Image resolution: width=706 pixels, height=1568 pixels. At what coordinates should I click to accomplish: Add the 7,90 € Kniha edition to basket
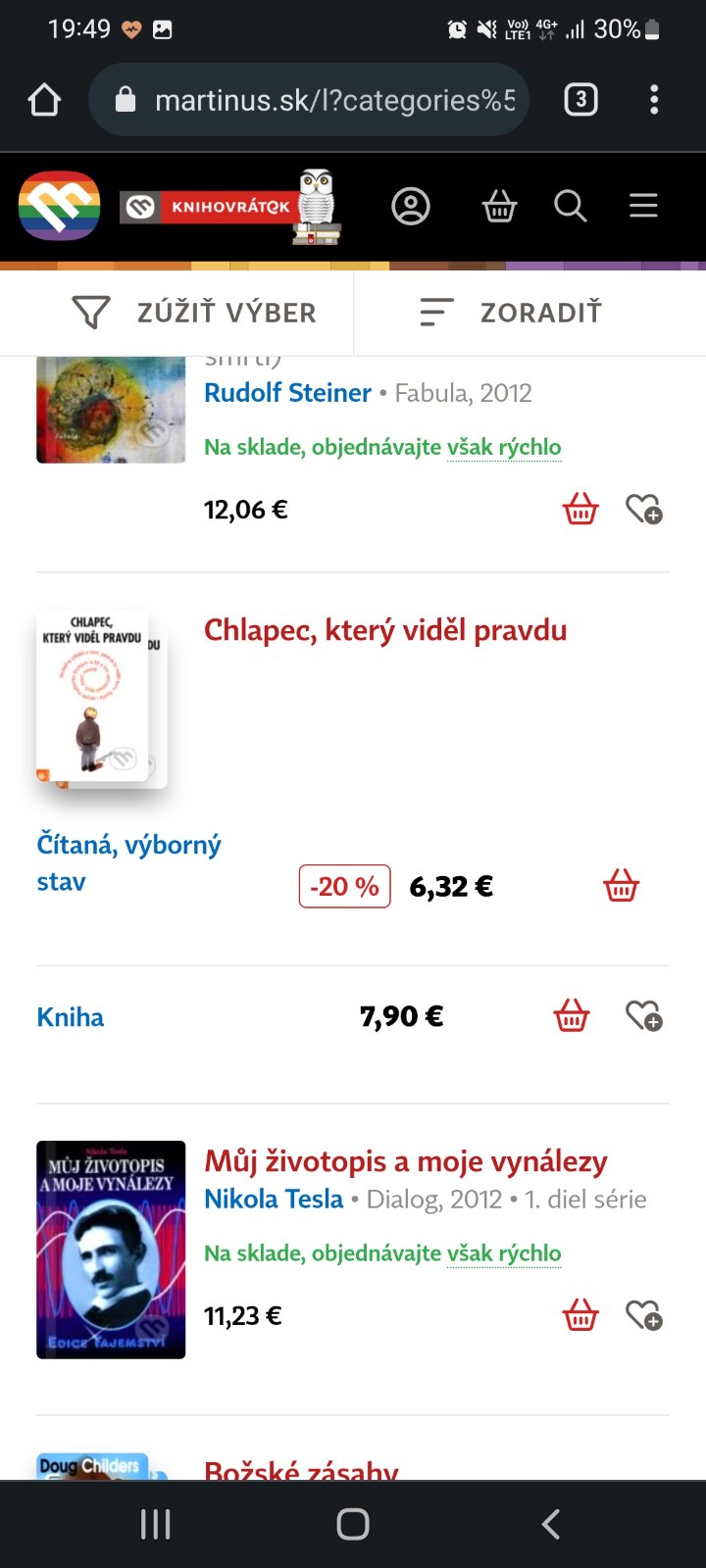click(572, 1016)
